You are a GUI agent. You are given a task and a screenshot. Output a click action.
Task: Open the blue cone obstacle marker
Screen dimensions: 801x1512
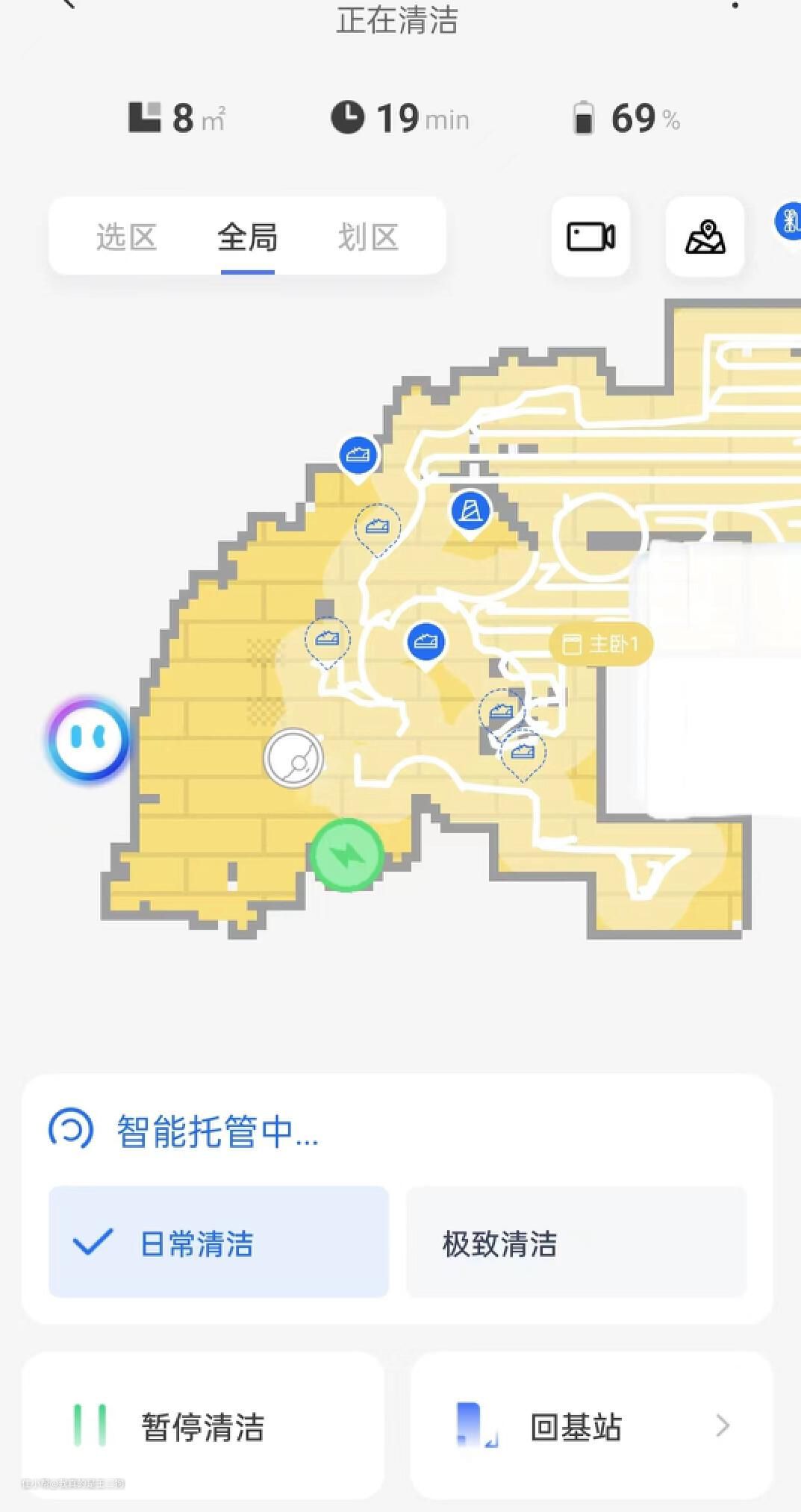[470, 512]
